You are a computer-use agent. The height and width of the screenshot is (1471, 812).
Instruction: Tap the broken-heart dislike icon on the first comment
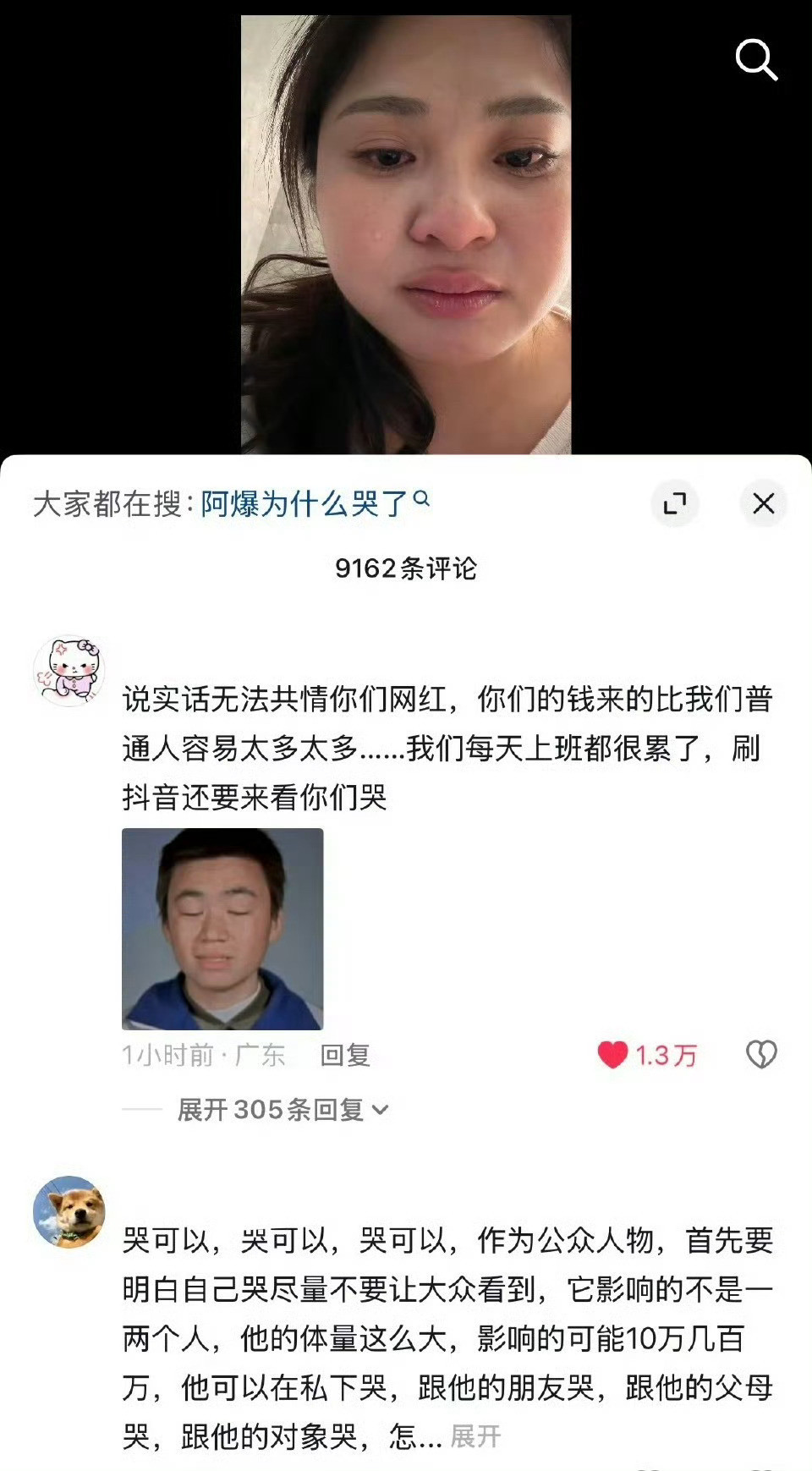764,1053
